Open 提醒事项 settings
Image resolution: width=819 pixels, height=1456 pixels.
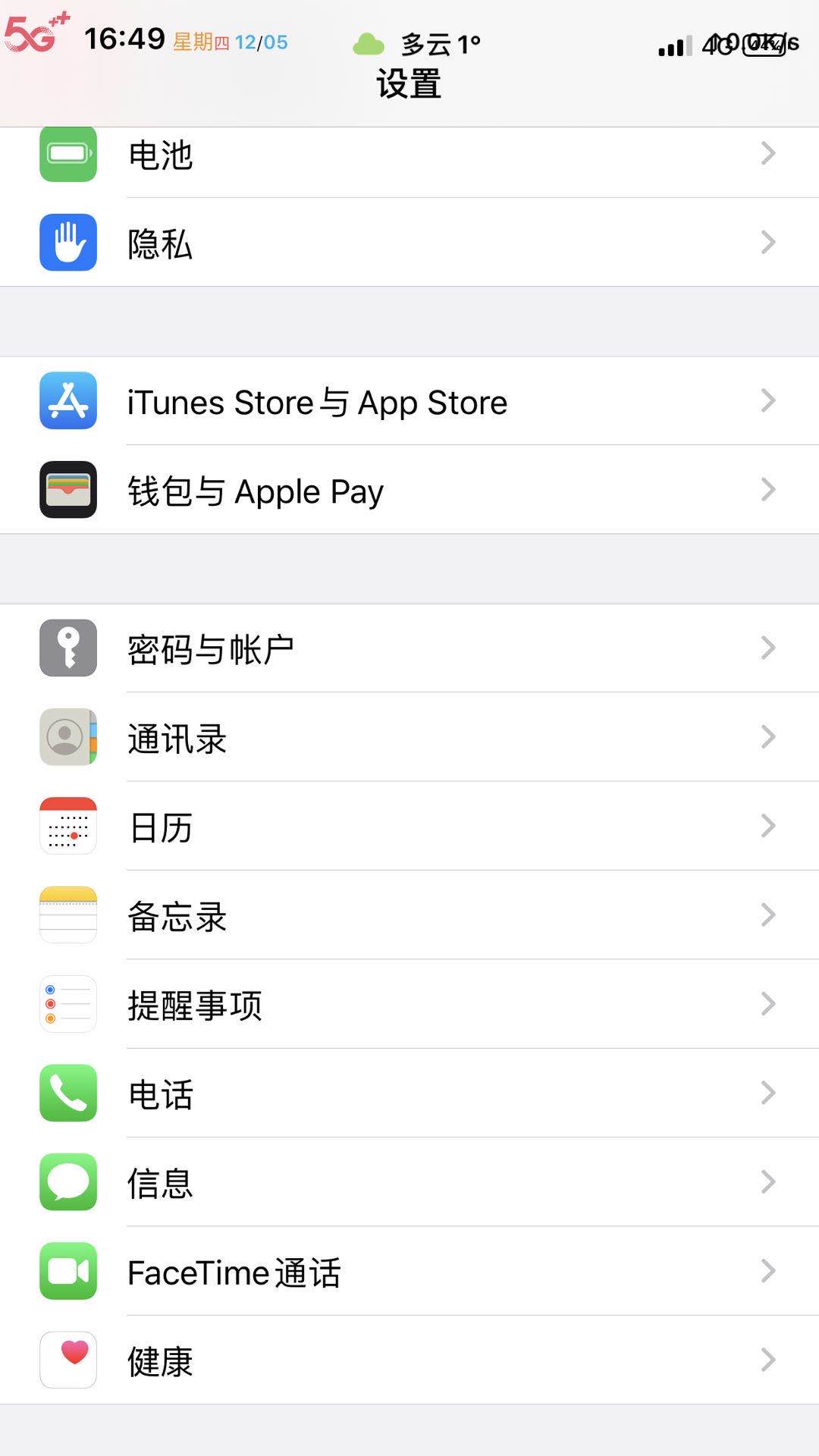409,1005
